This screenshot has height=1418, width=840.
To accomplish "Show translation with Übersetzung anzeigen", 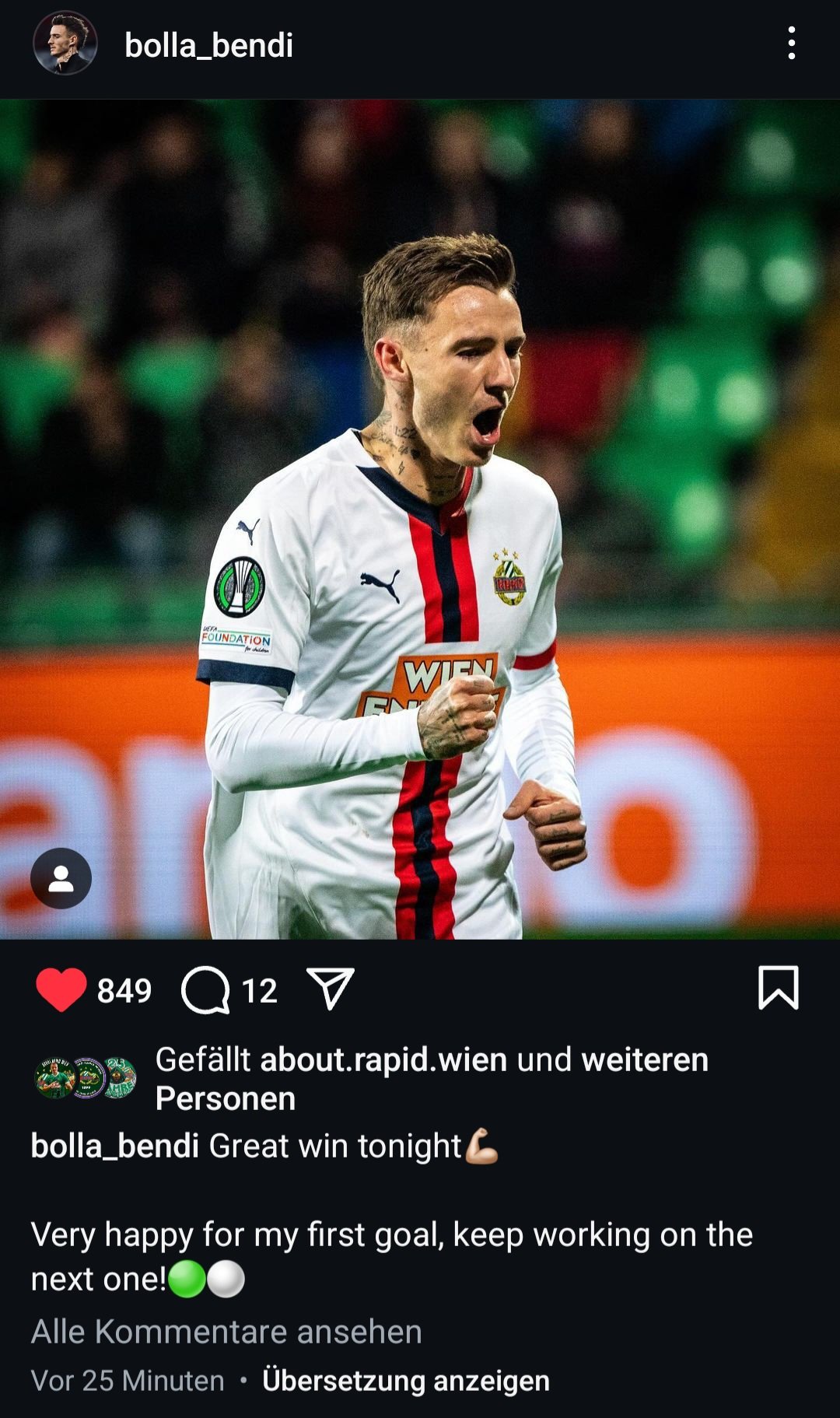I will click(x=406, y=1381).
